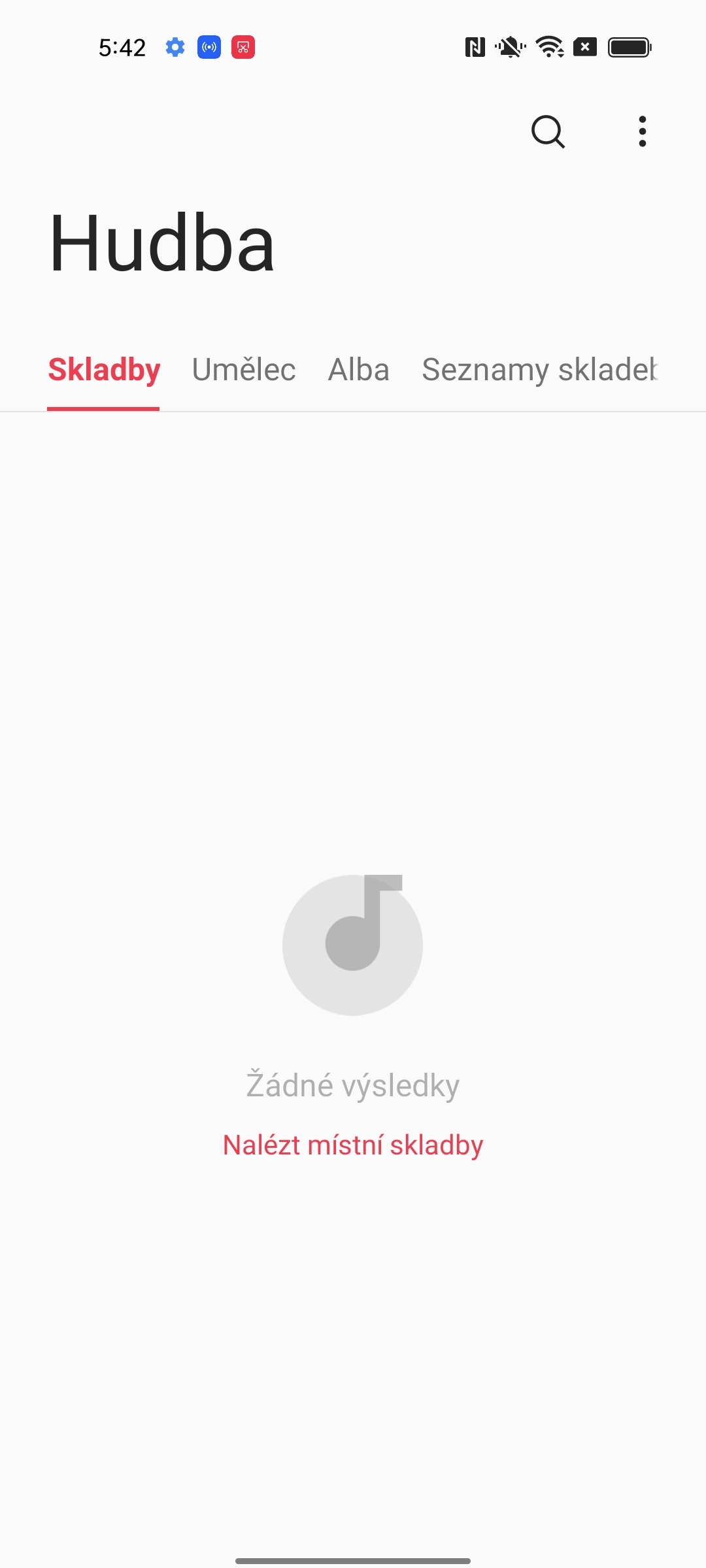Tap the blue settings gear notification icon

tap(175, 46)
